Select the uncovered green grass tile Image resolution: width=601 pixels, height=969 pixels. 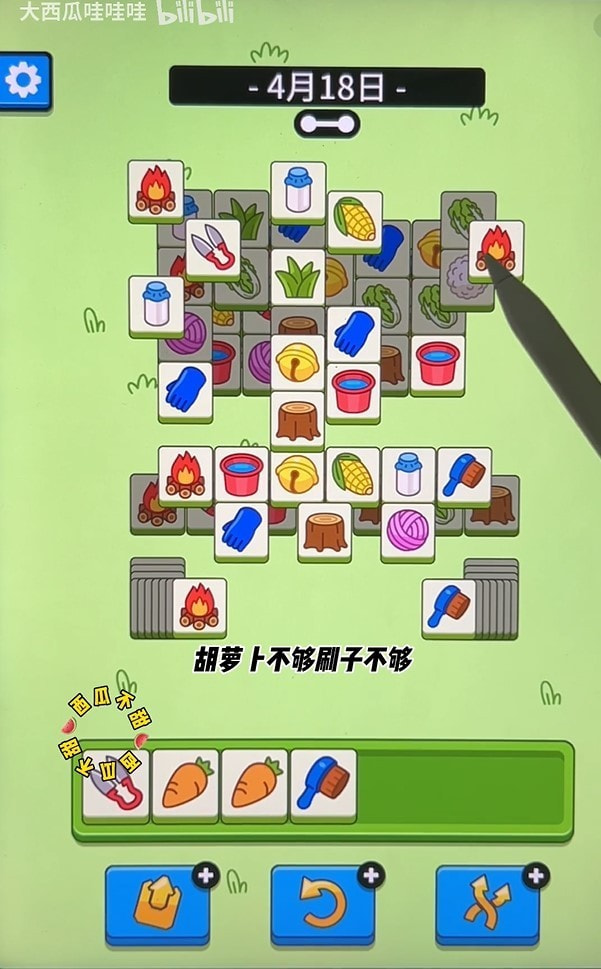pos(297,277)
